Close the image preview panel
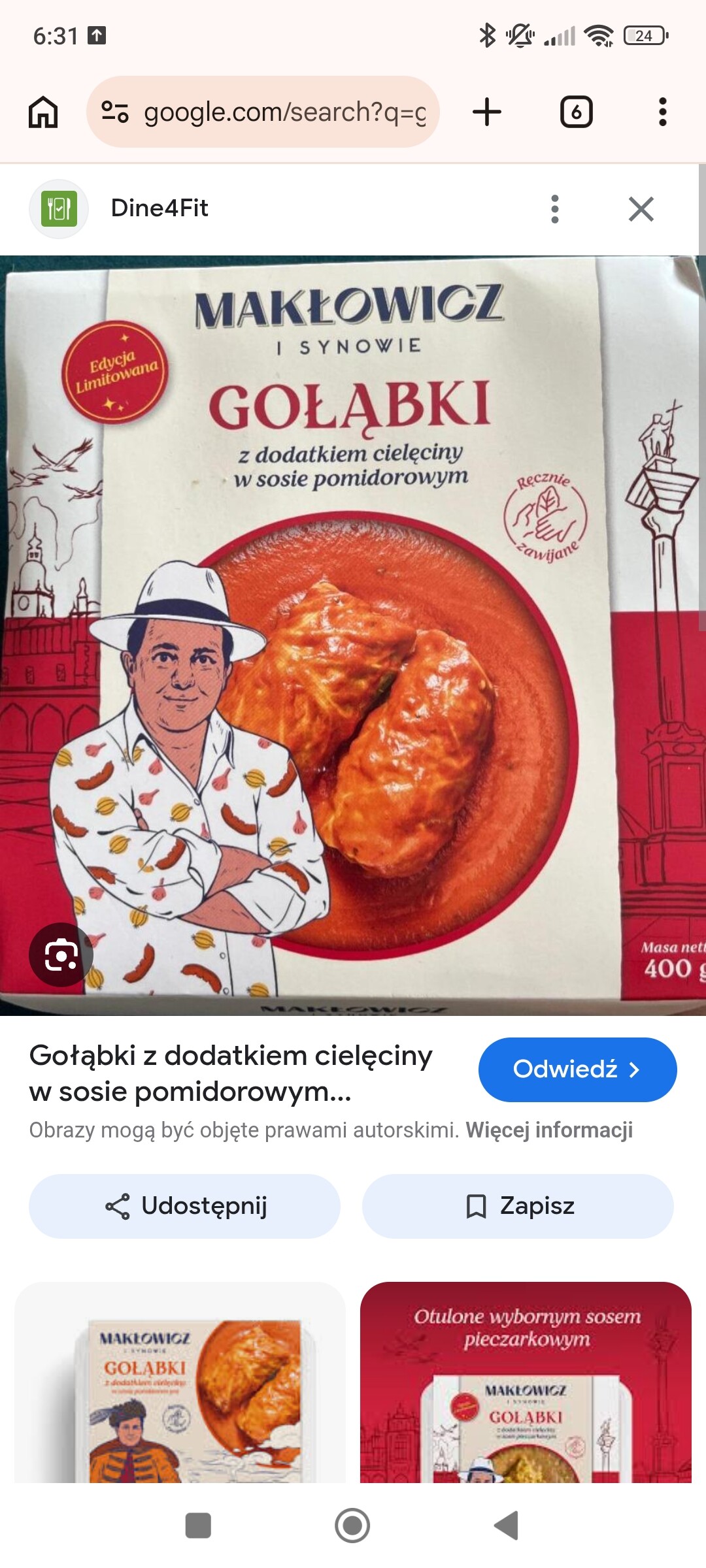The width and height of the screenshot is (706, 1568). pos(641,209)
